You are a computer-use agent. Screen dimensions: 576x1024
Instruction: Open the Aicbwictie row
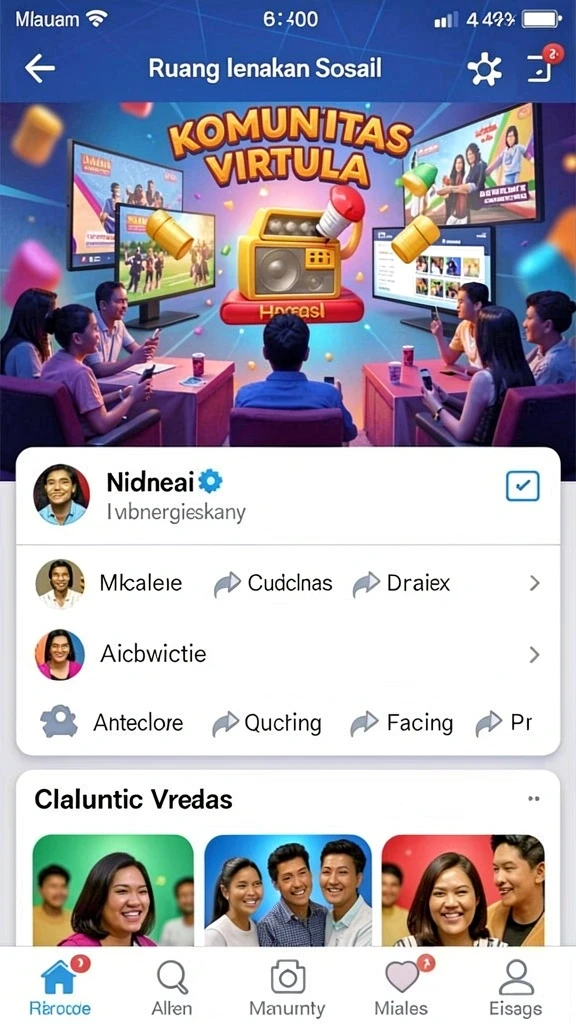pyautogui.click(x=288, y=654)
